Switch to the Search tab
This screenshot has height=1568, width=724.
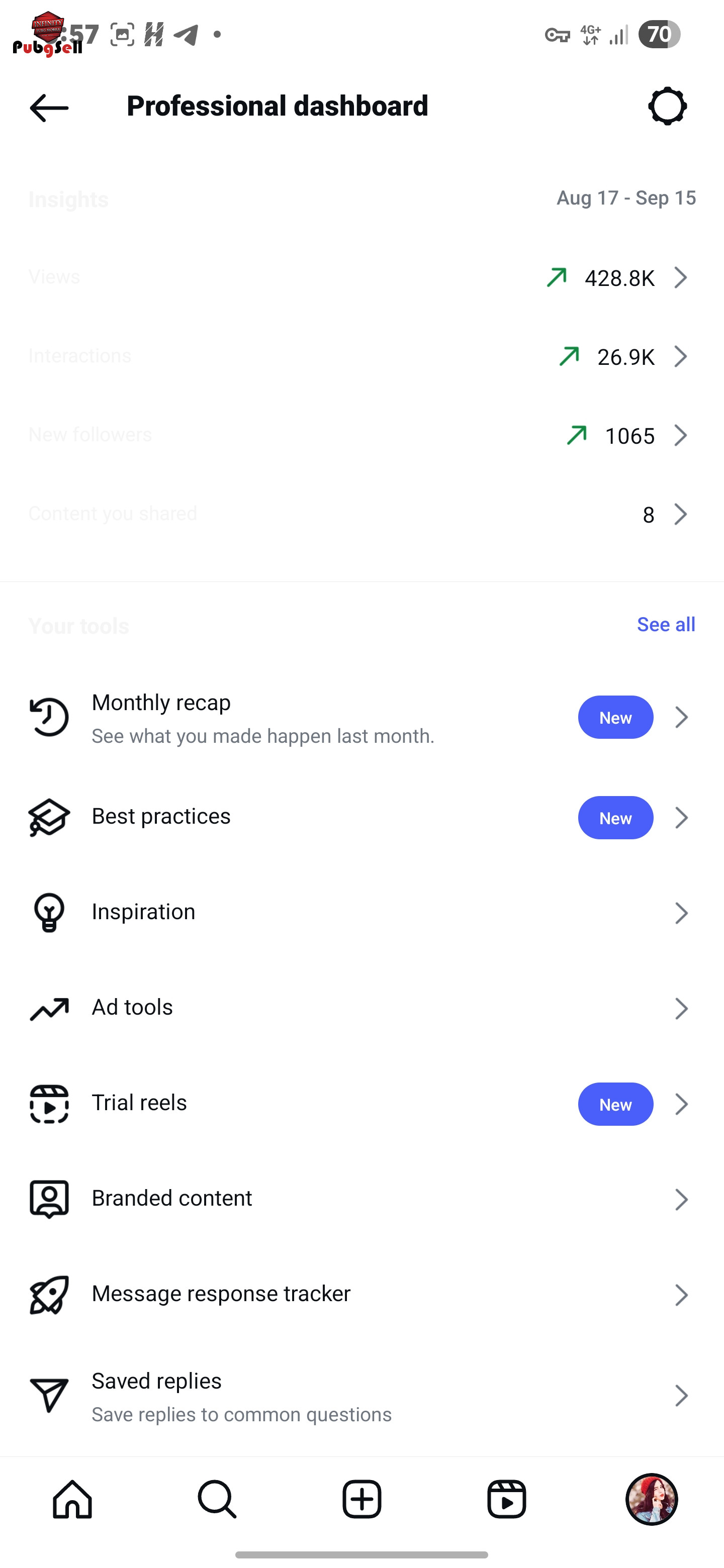(x=217, y=1499)
